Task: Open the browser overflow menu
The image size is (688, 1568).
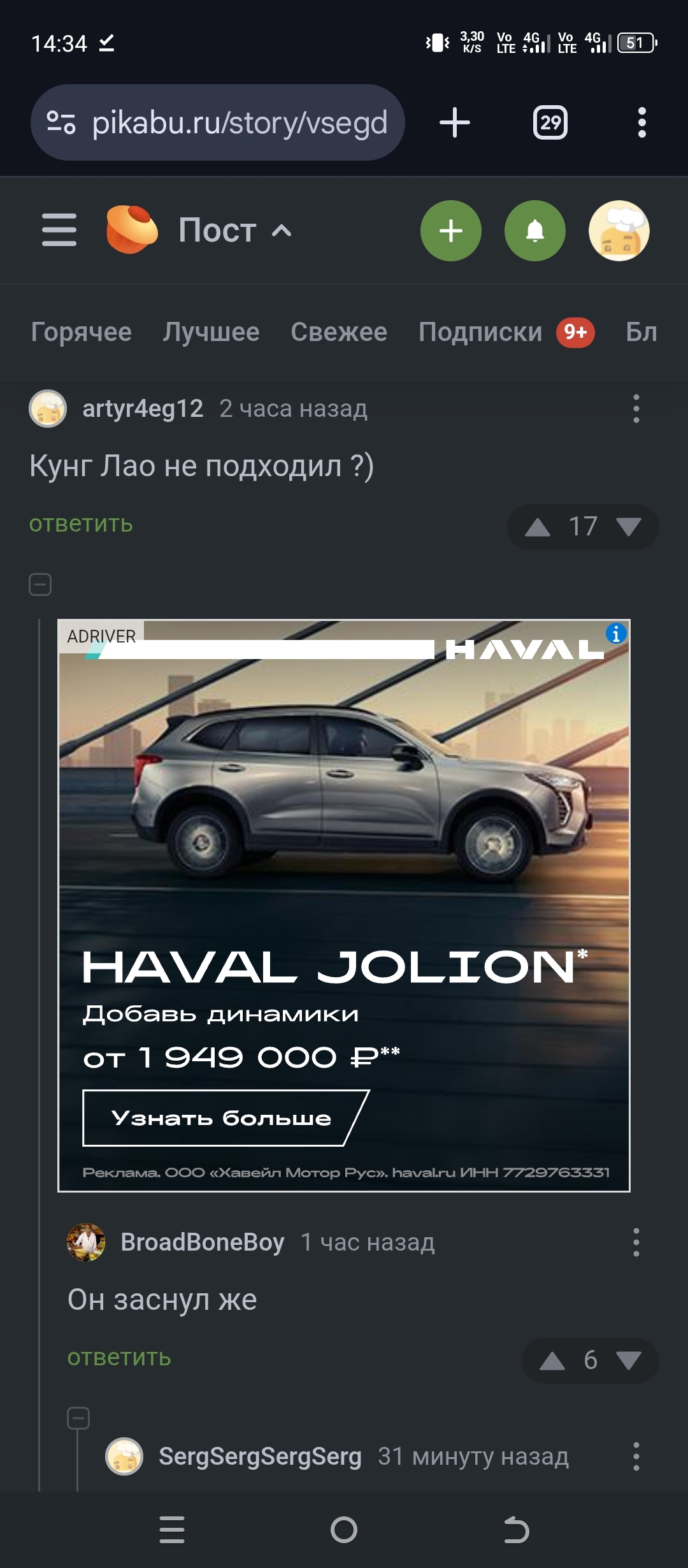Action: point(642,122)
